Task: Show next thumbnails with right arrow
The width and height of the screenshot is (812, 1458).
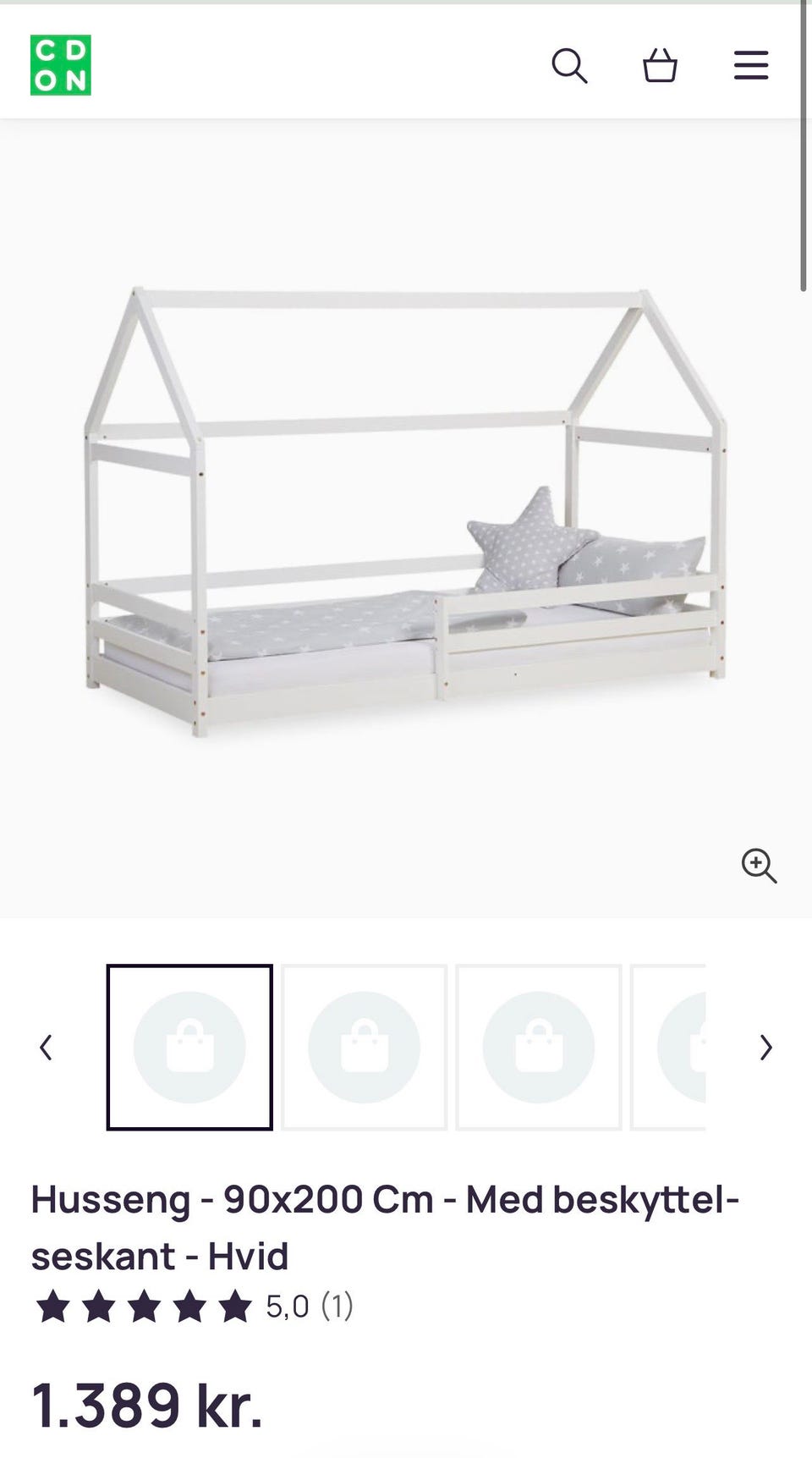Action: [765, 1048]
